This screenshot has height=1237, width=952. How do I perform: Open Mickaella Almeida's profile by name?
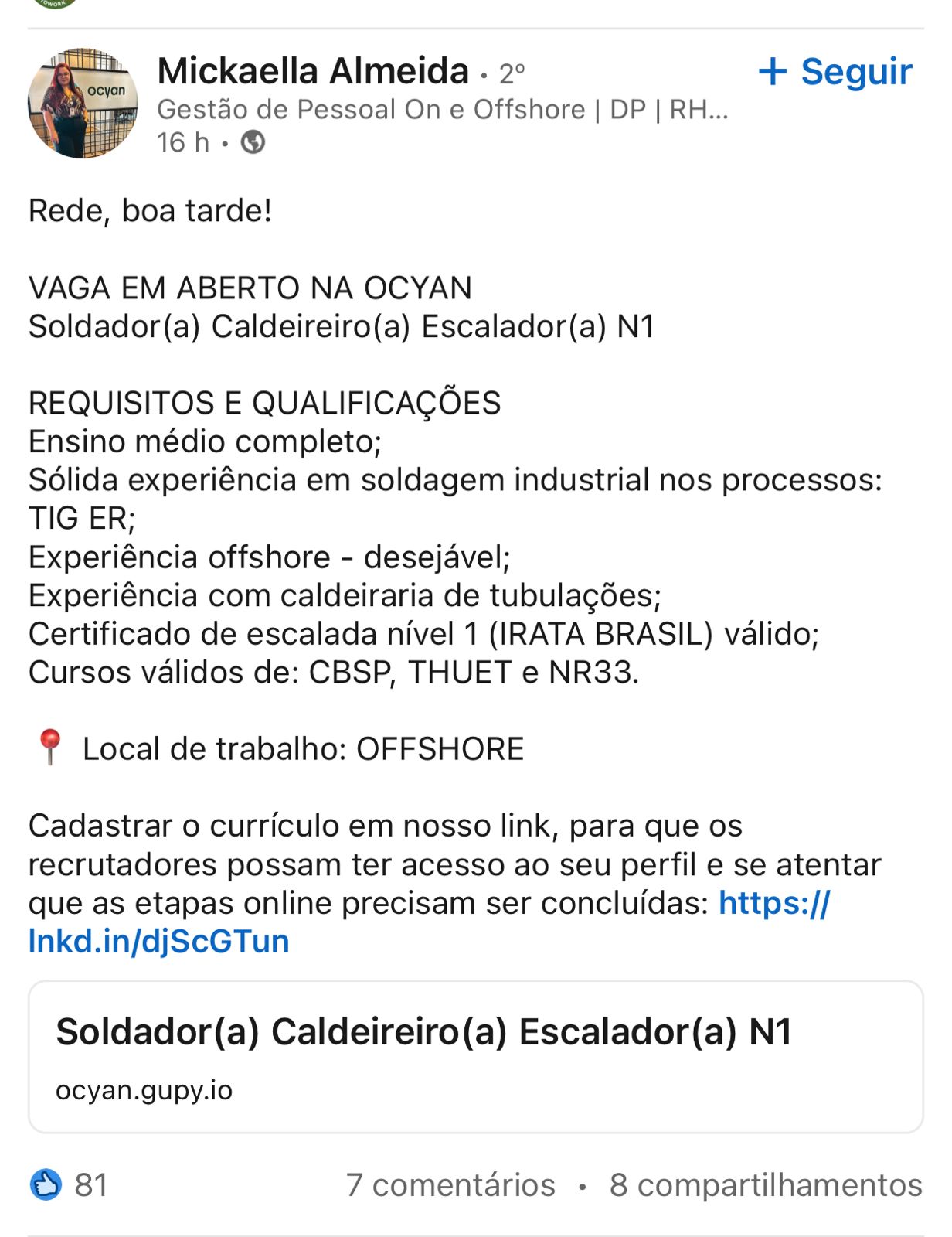pyautogui.click(x=313, y=71)
